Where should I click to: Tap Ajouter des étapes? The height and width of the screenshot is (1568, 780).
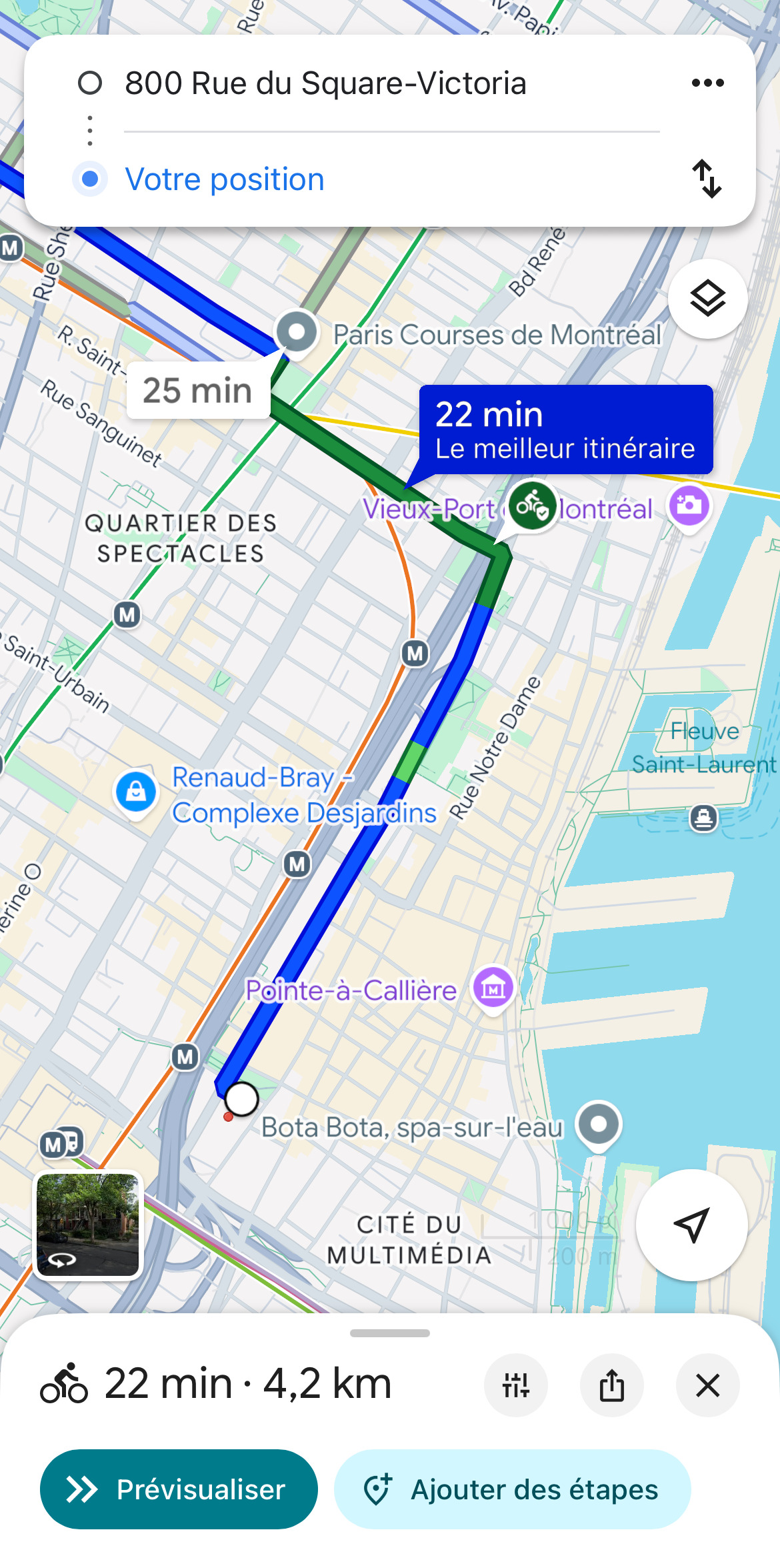coord(512,1489)
